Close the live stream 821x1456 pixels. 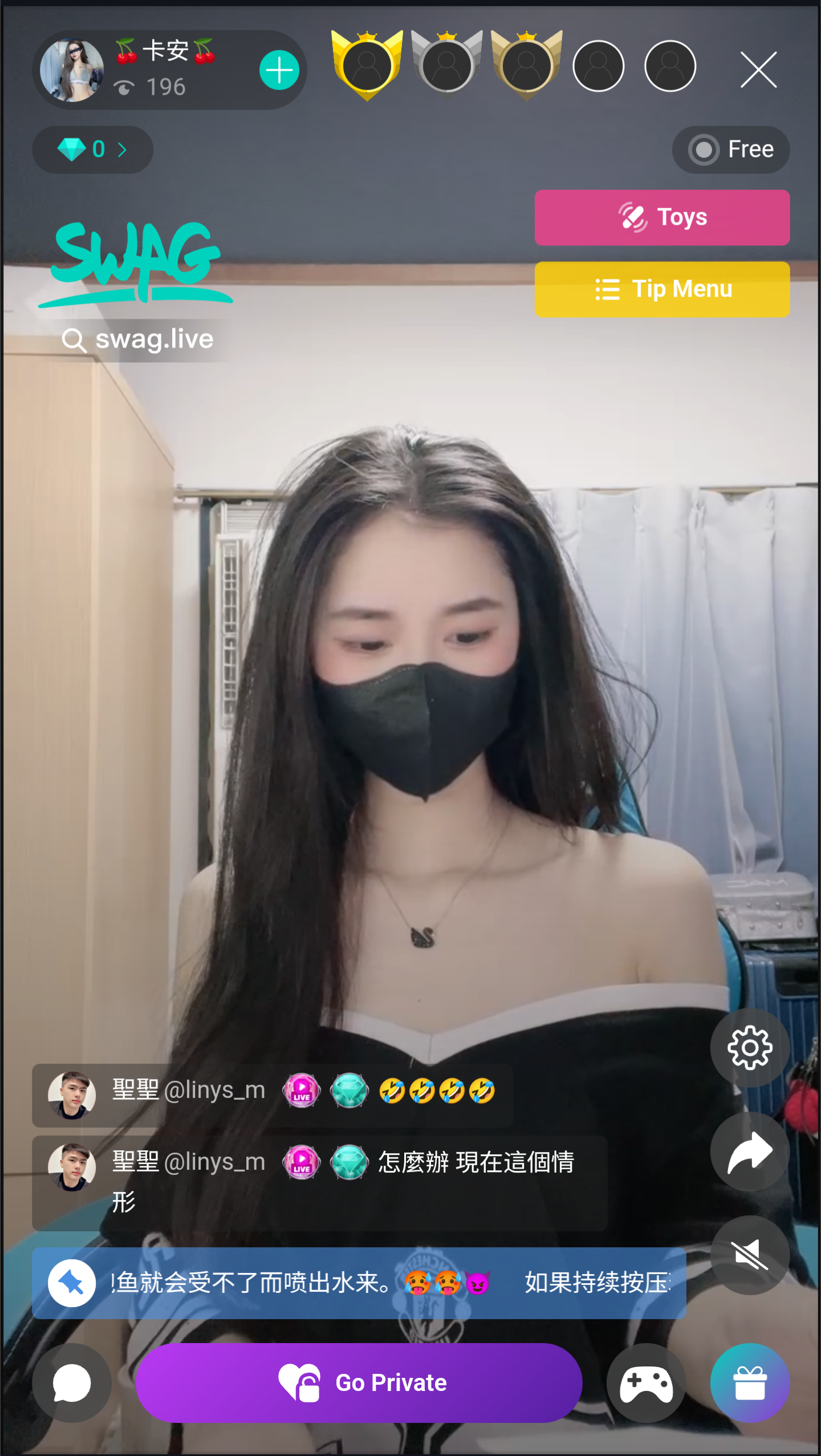click(758, 70)
